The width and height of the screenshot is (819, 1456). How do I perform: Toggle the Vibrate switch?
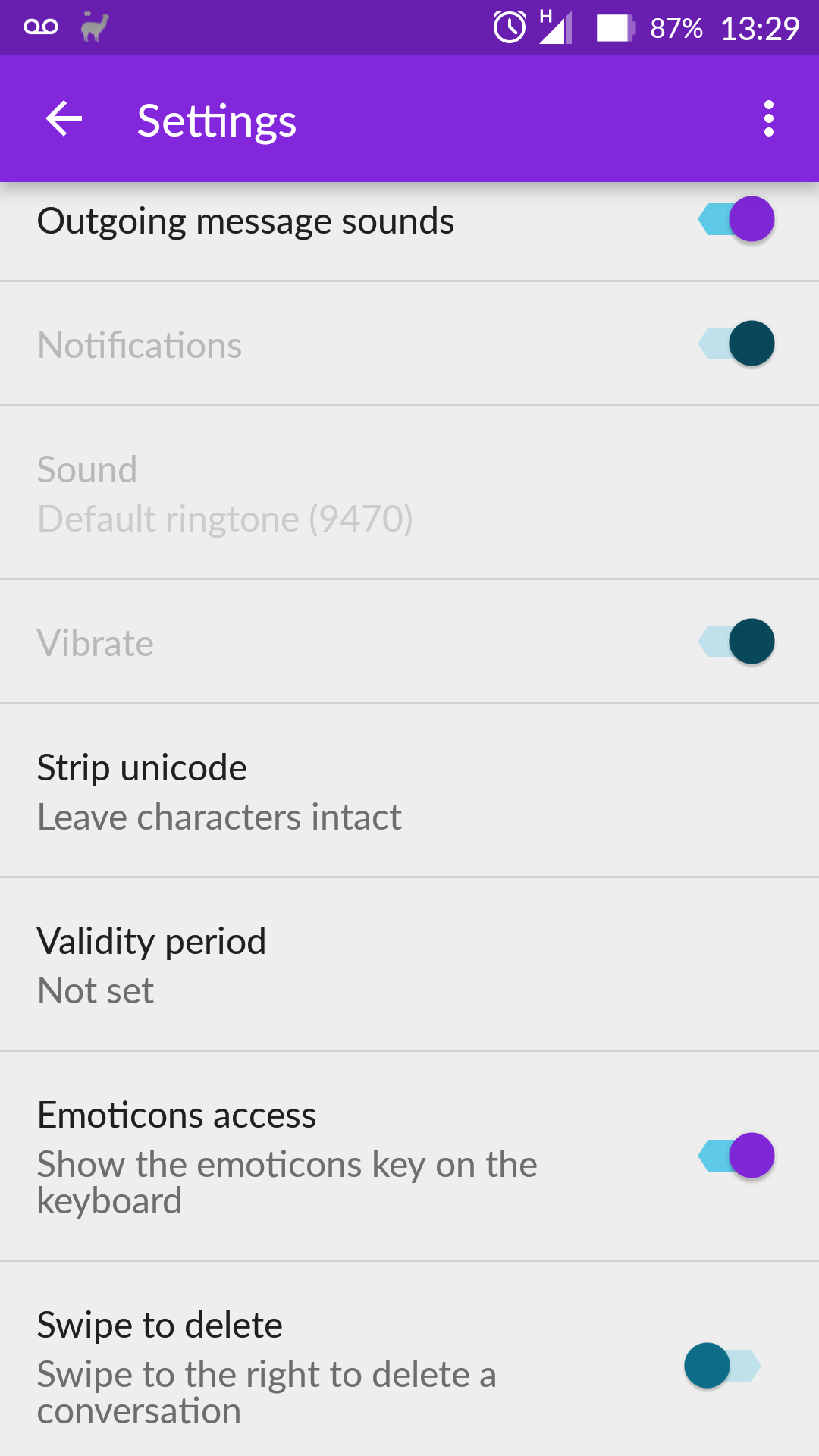[x=736, y=642]
